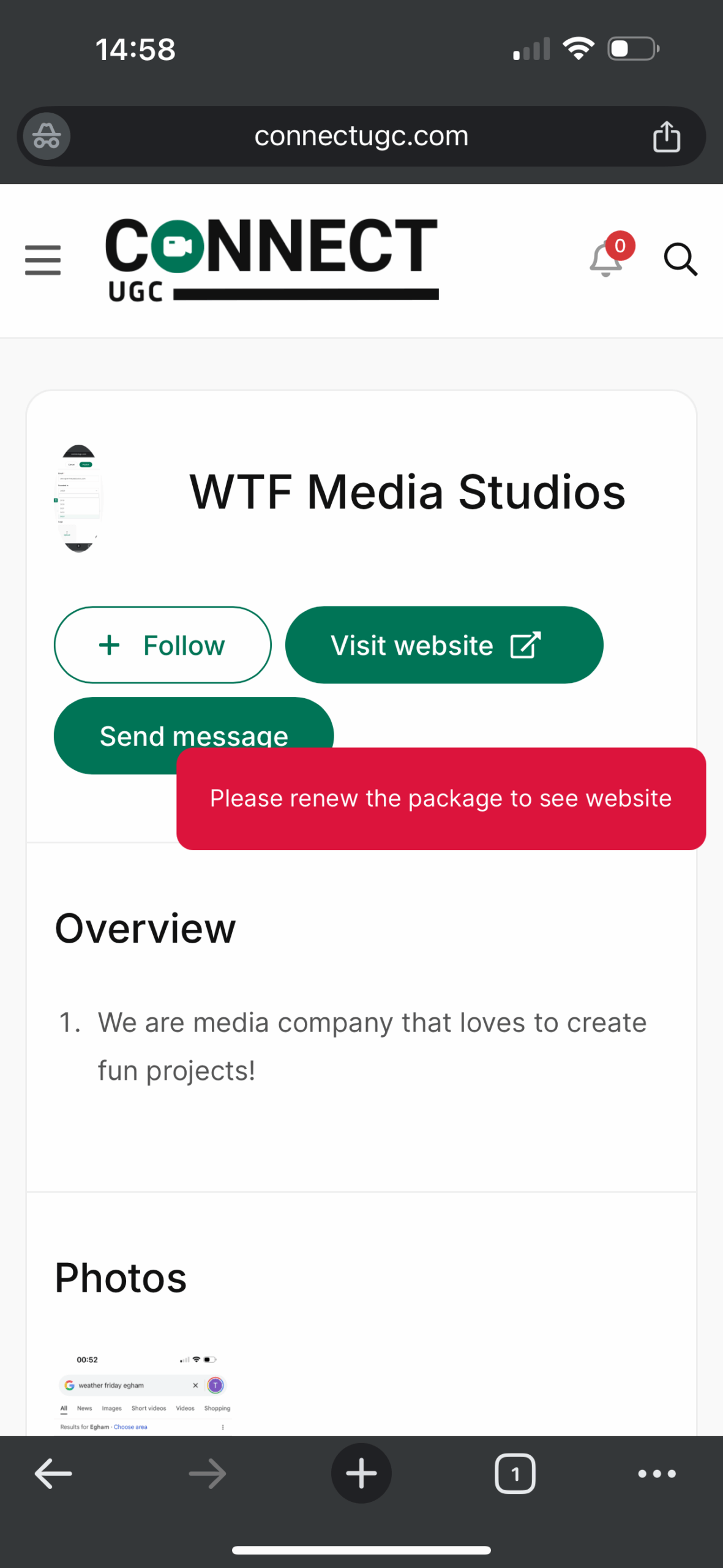Tap the Visit website button
This screenshot has width=723, height=1568.
(x=444, y=645)
